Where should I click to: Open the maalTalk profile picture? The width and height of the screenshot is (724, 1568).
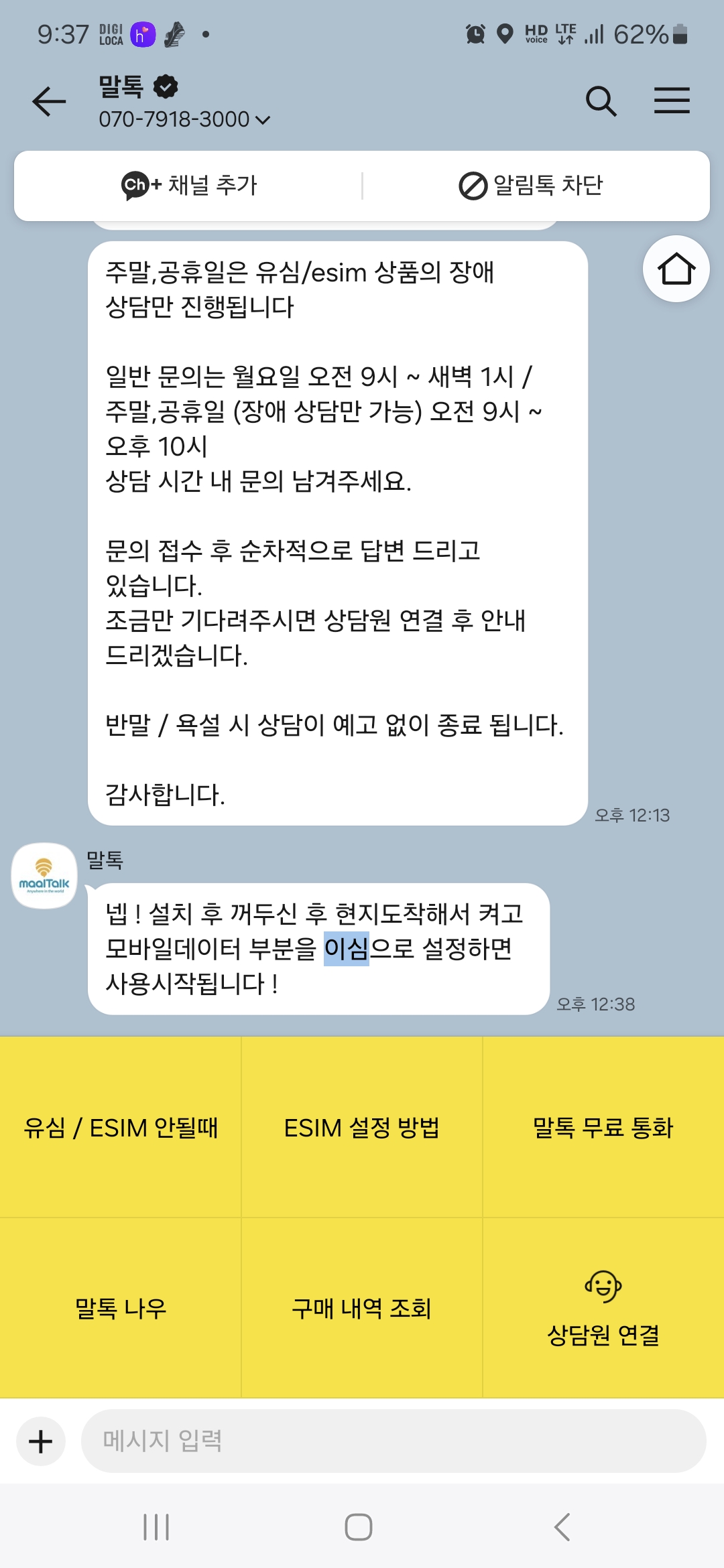pyautogui.click(x=44, y=876)
